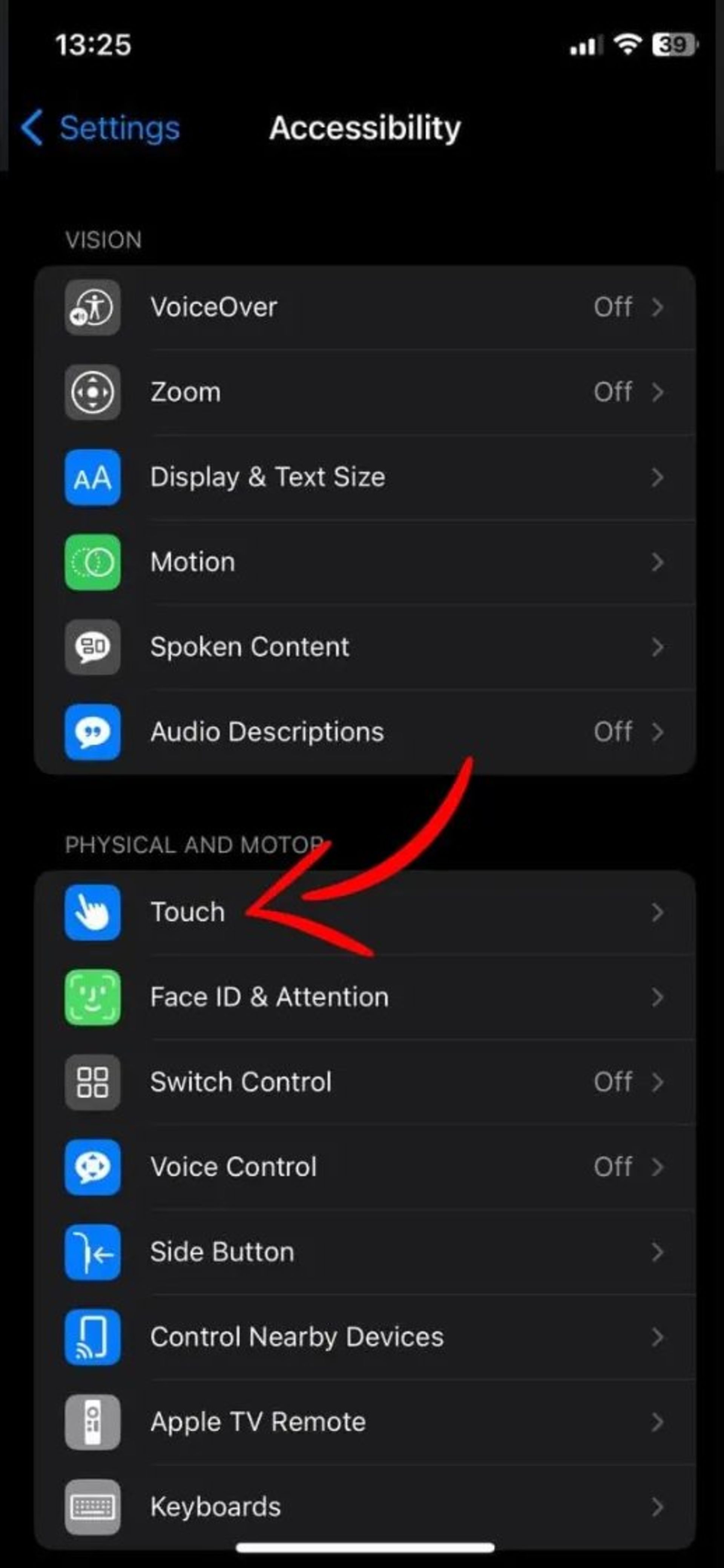Go back to Settings
The width and height of the screenshot is (724, 1568).
point(101,128)
